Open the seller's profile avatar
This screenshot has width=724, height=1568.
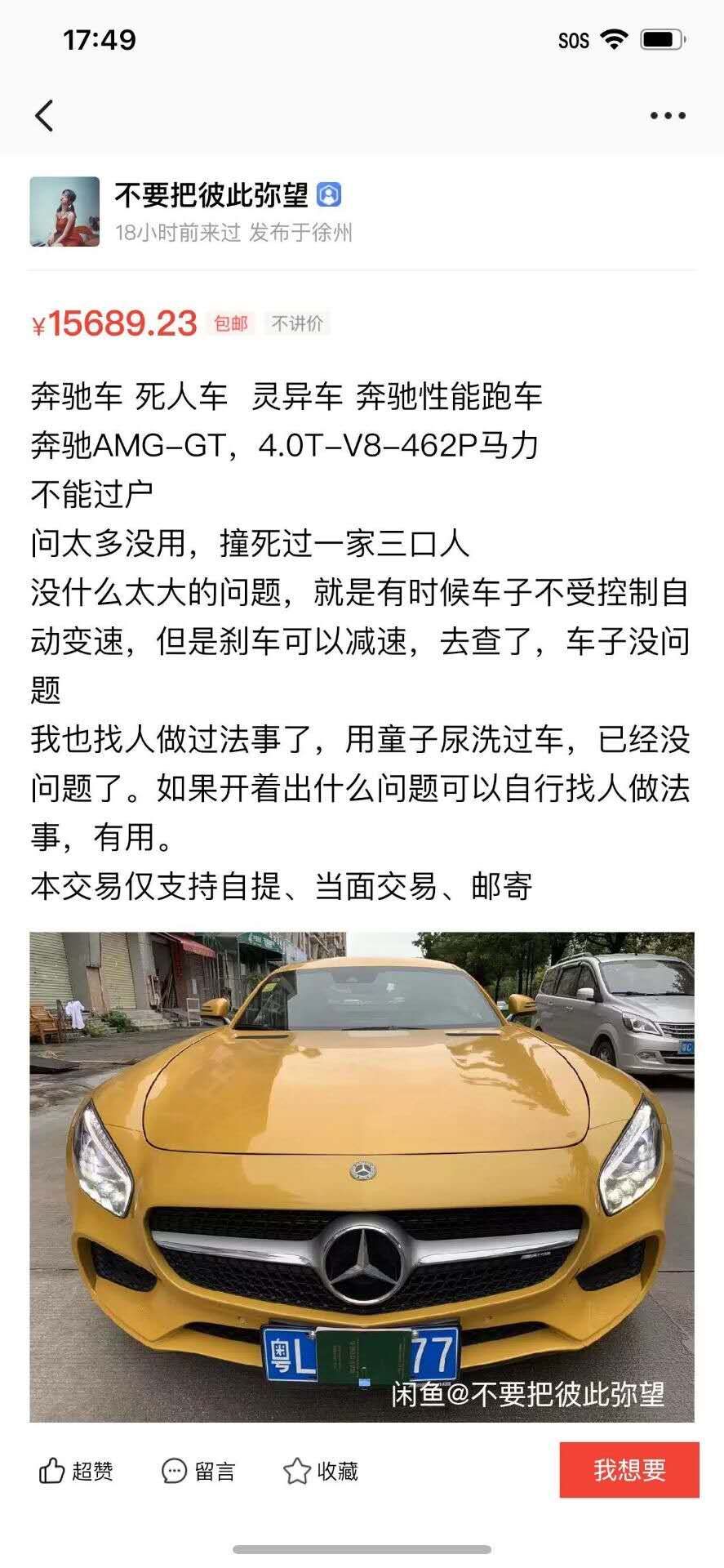point(64,212)
